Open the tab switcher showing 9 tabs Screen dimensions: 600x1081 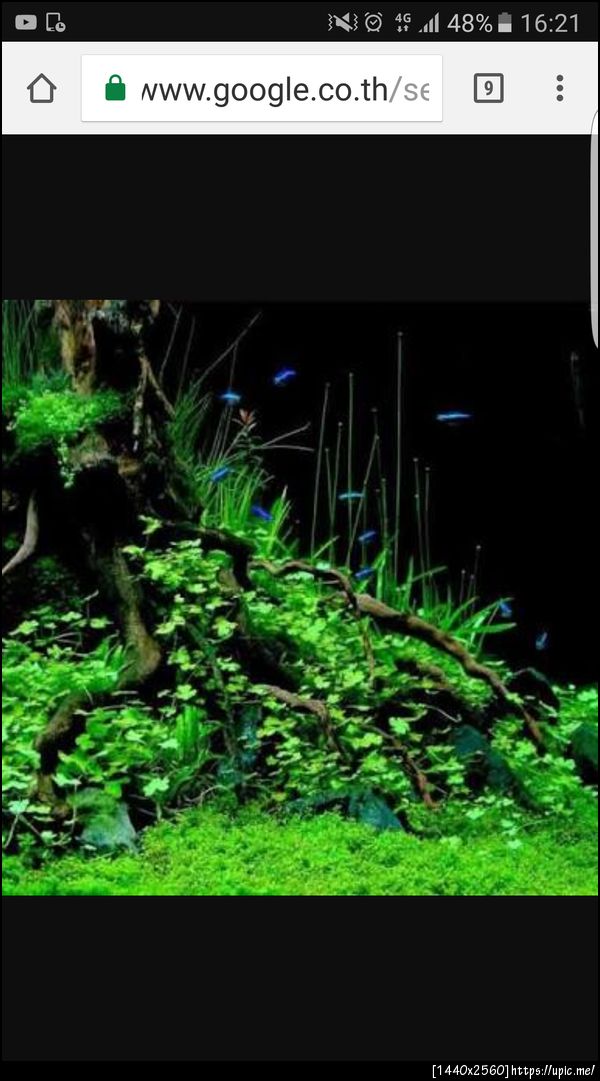487,89
